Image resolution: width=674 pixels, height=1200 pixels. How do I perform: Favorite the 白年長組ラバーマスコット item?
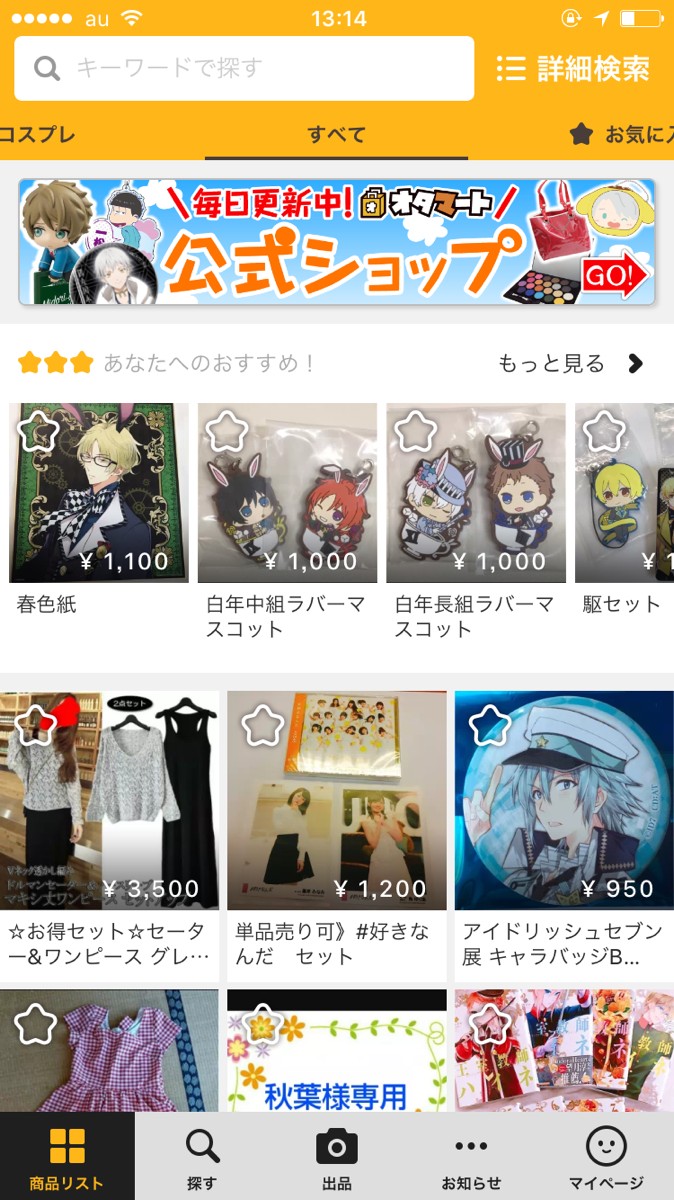click(415, 432)
